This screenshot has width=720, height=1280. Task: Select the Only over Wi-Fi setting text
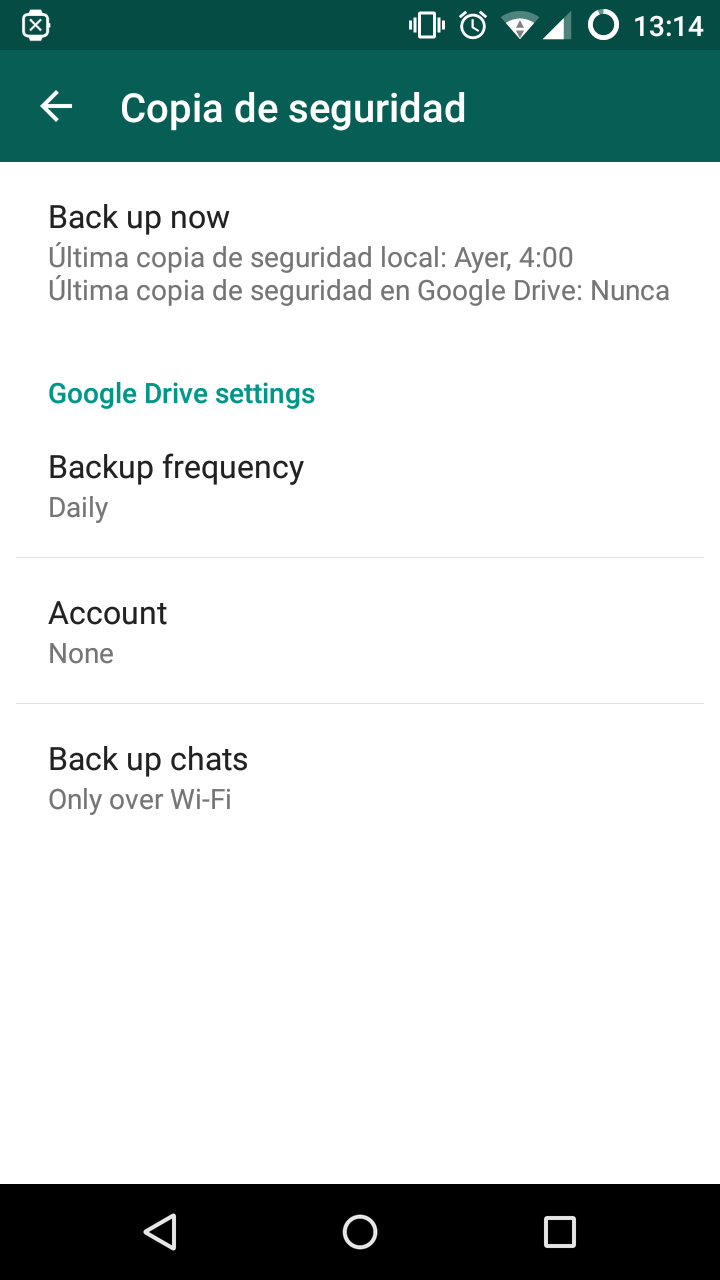(139, 799)
